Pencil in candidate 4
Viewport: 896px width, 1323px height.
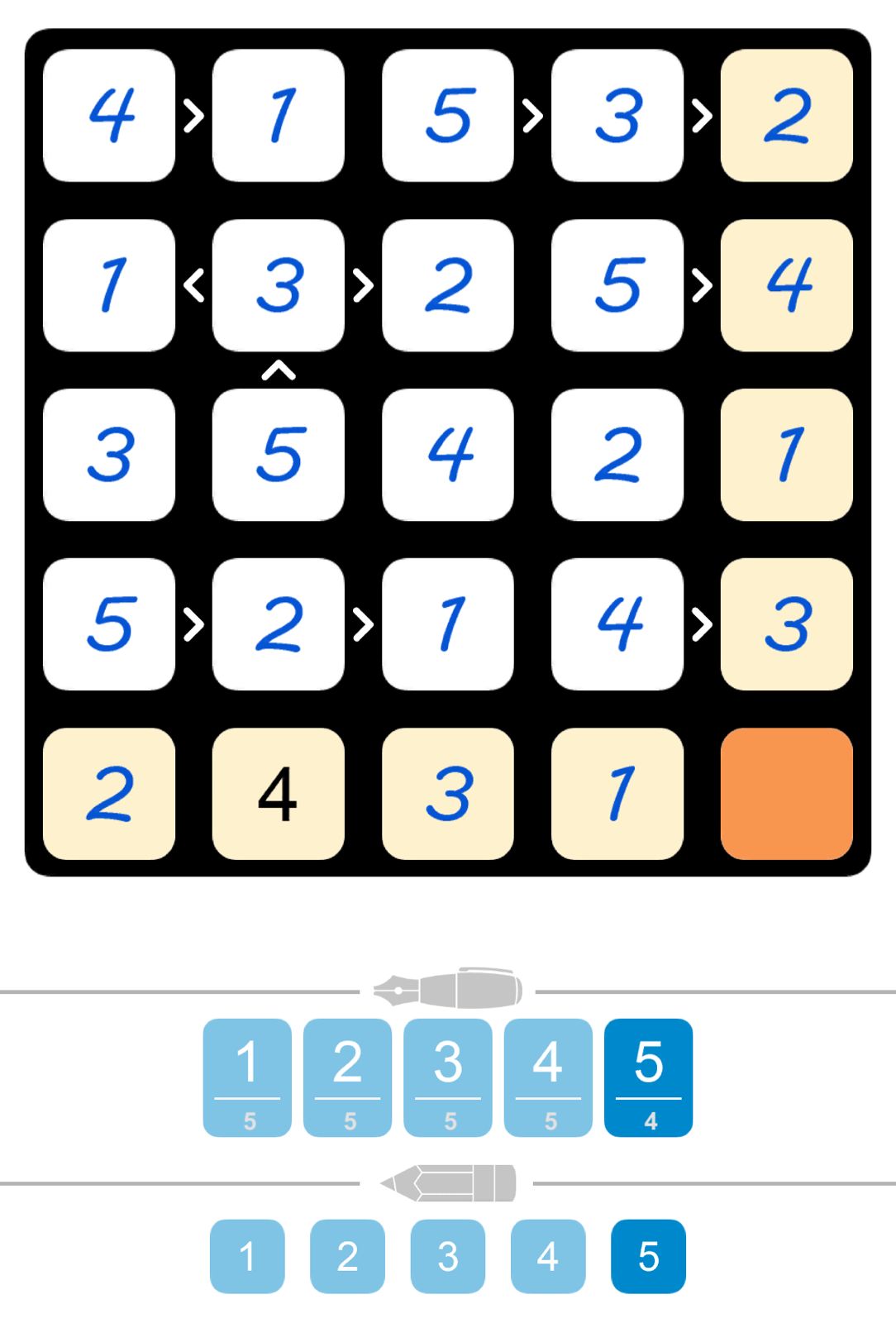[548, 1255]
